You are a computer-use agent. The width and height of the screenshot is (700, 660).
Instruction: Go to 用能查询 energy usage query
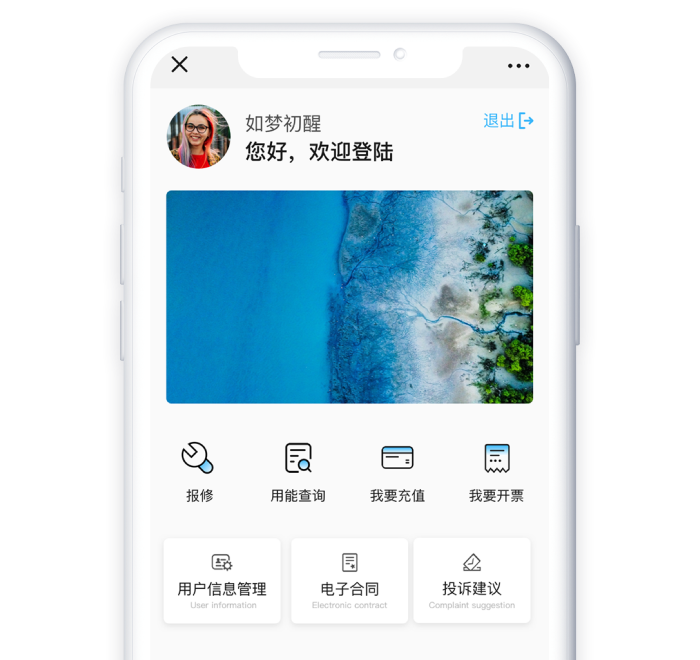[298, 472]
